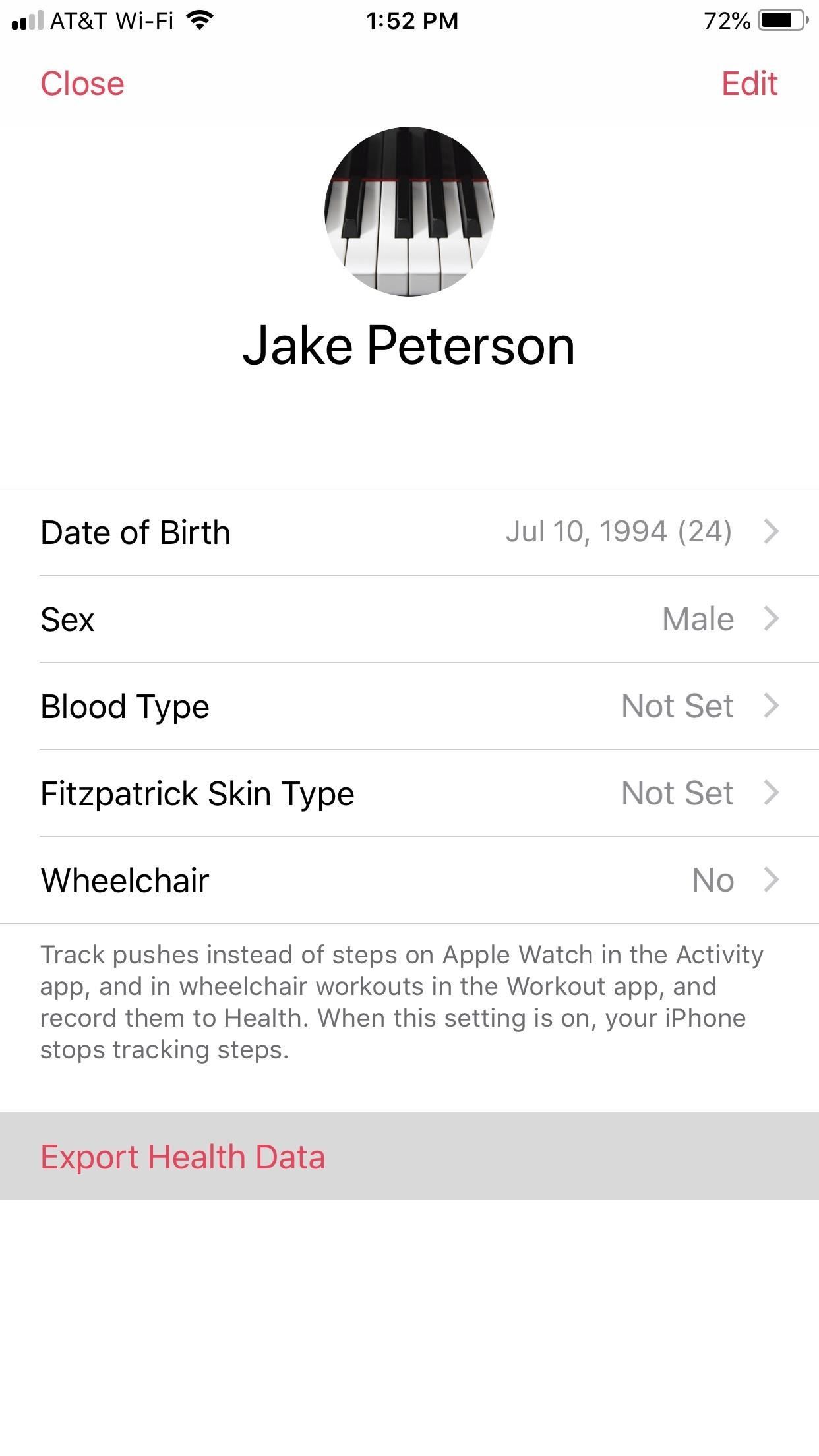This screenshot has width=819, height=1456.
Task: Open the Sex setting row
Action: tap(409, 619)
